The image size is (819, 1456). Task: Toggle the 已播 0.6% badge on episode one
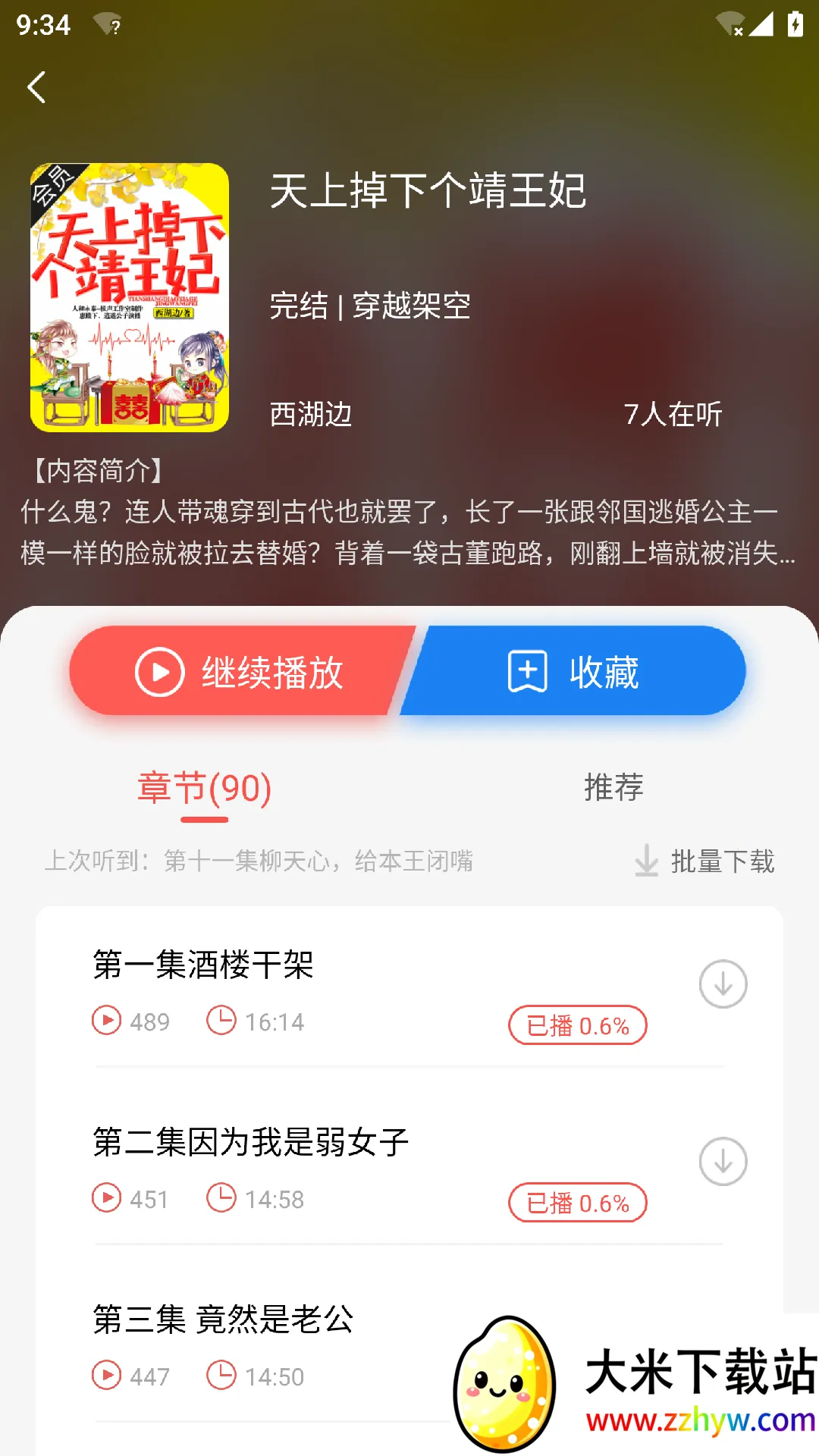point(577,1024)
